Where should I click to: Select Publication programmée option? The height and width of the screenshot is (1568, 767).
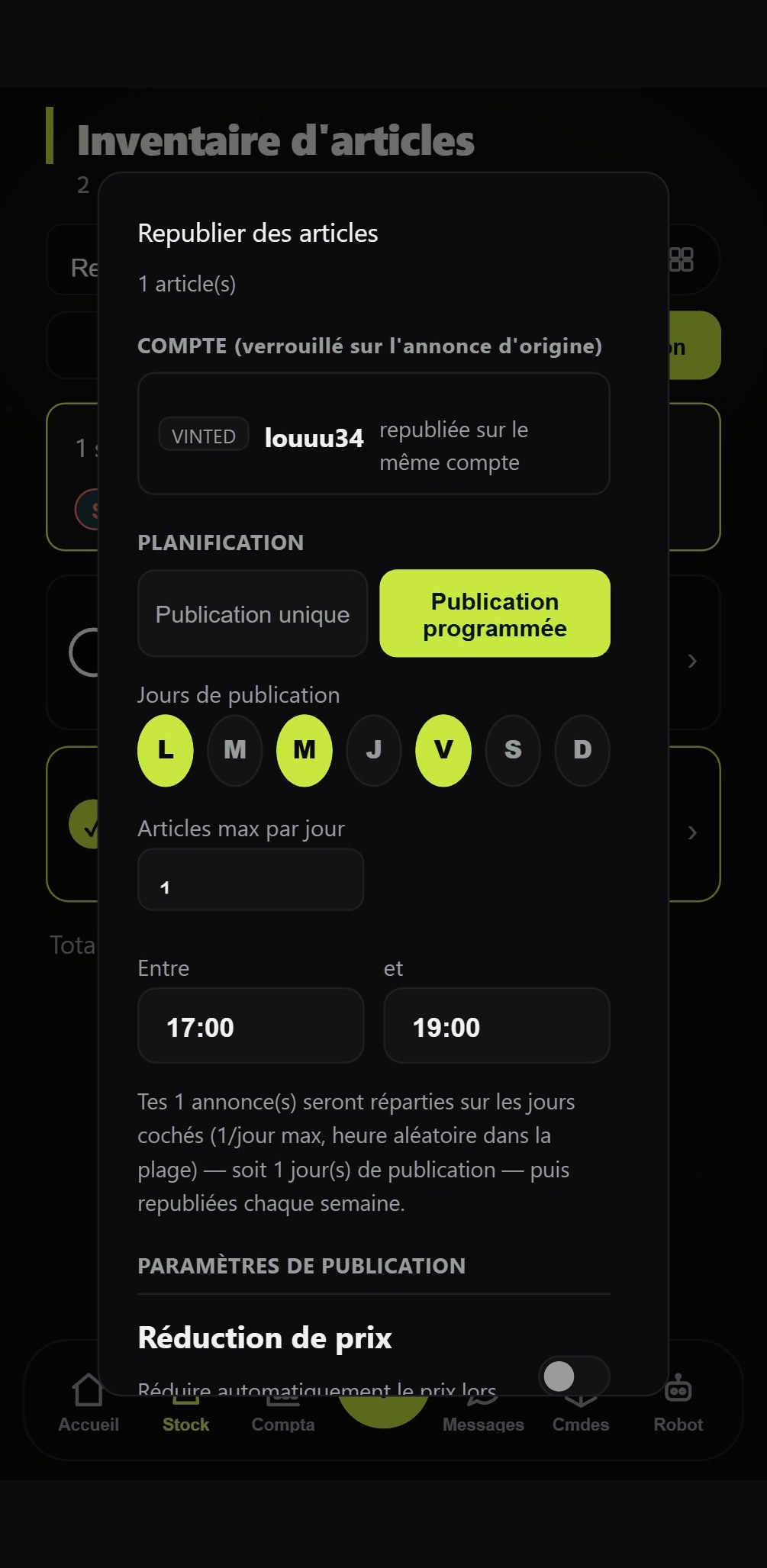(495, 613)
